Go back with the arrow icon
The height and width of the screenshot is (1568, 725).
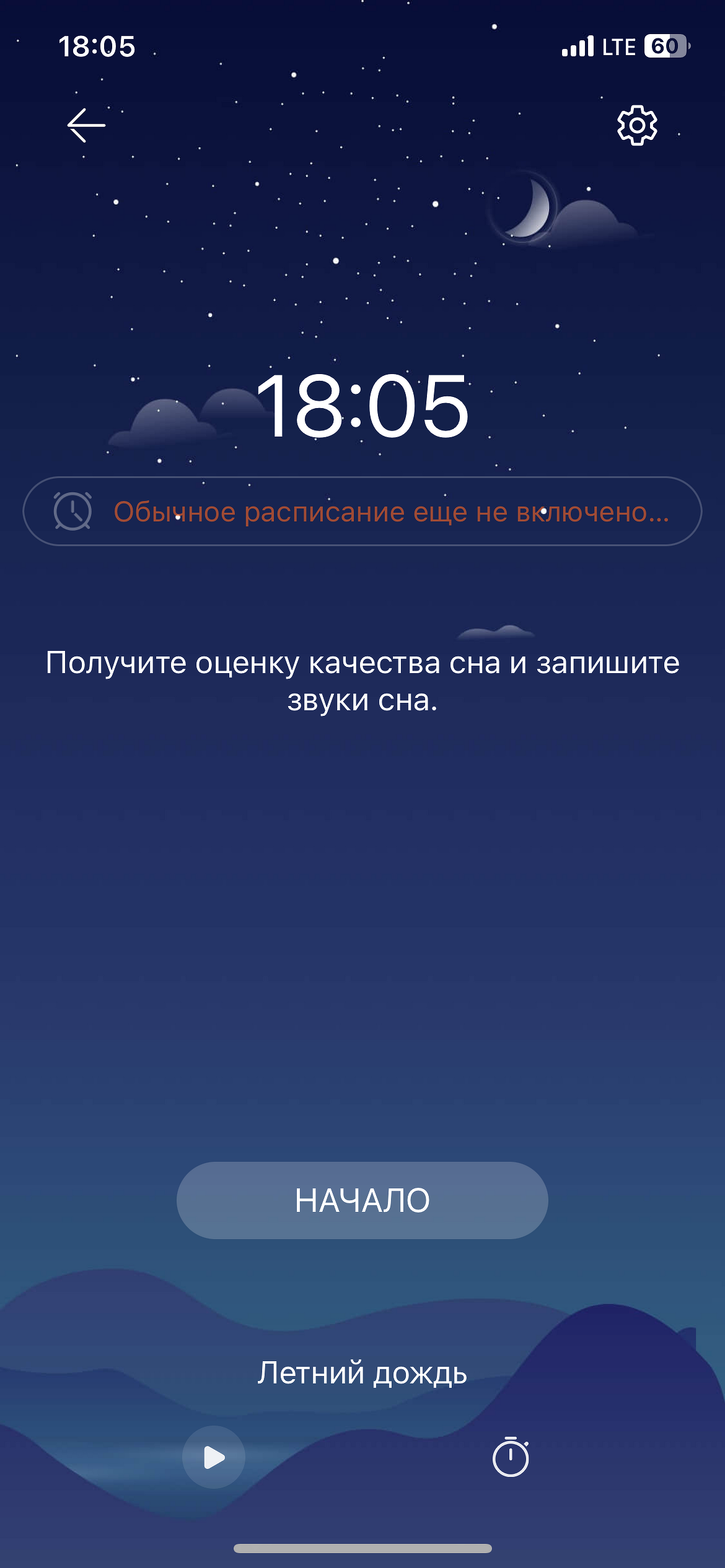pos(86,125)
